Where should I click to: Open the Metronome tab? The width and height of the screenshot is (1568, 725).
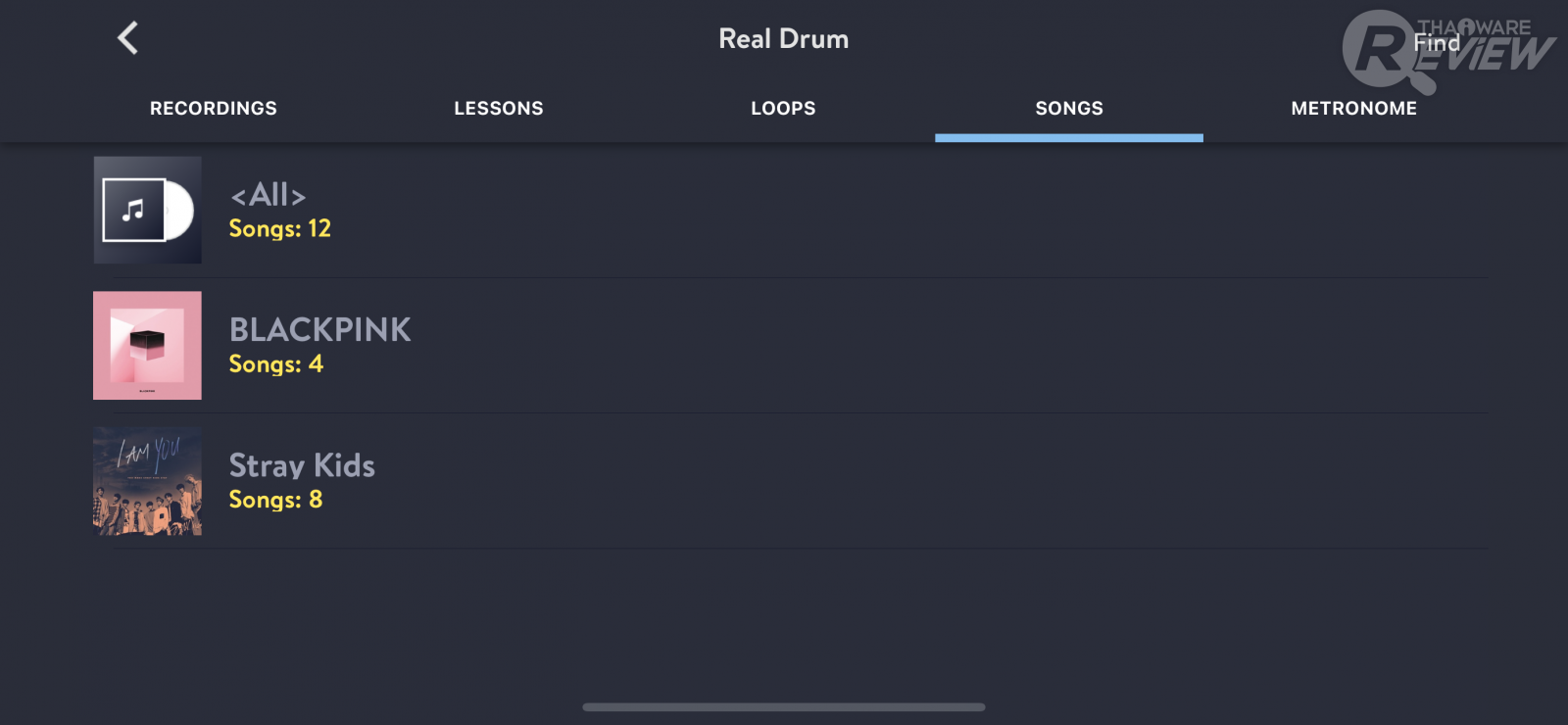pyautogui.click(x=1353, y=109)
